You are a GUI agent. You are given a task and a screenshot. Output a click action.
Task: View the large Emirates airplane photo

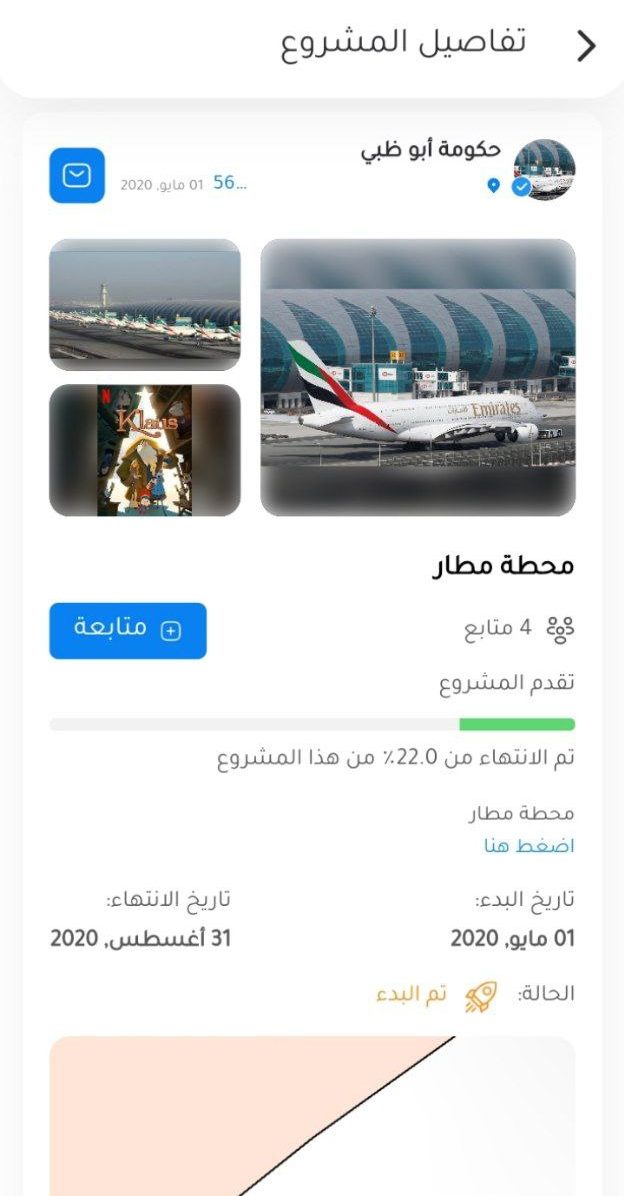(418, 377)
